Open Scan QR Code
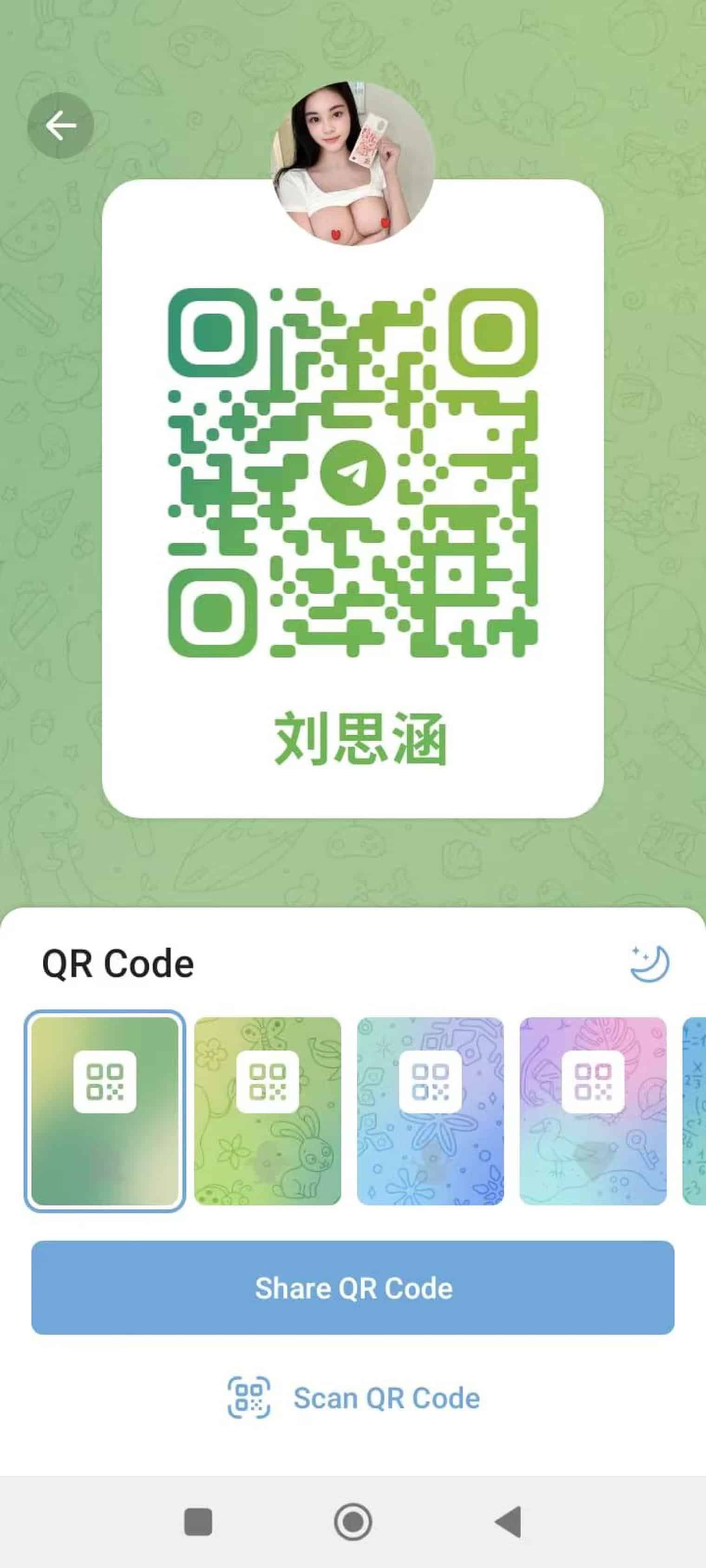 pyautogui.click(x=353, y=1398)
